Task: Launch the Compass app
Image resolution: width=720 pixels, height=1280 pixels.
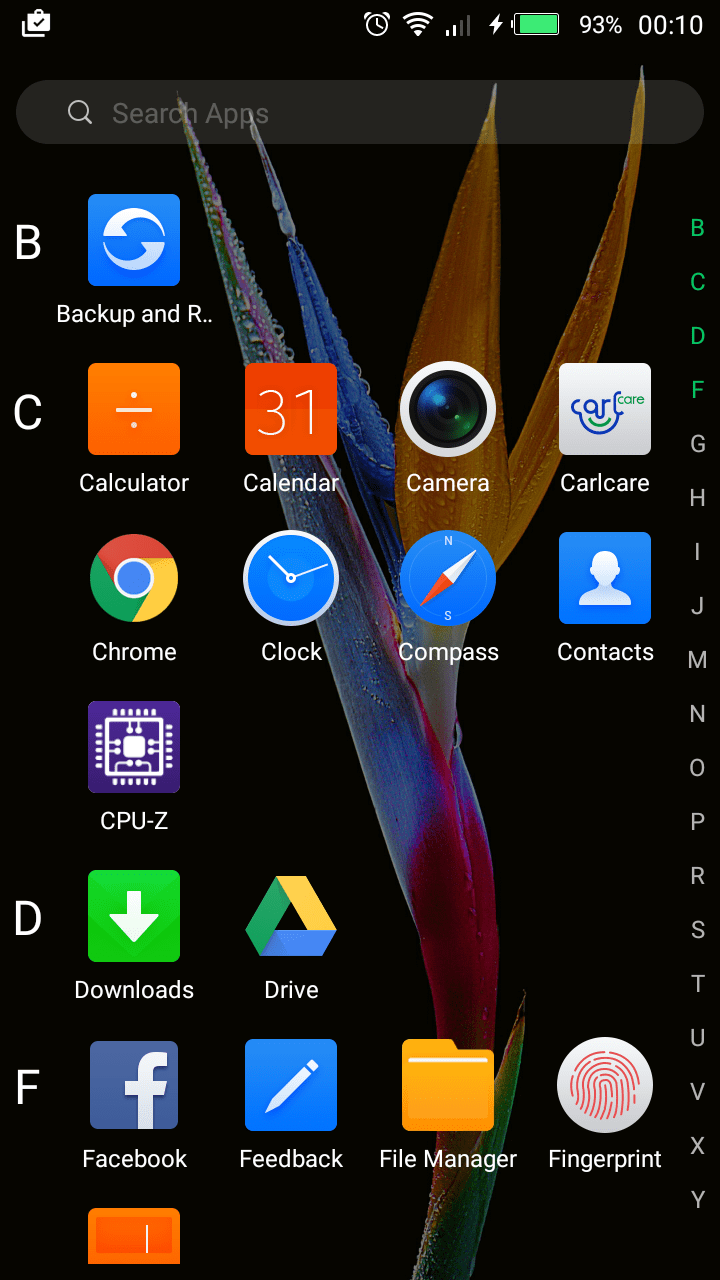Action: (x=448, y=579)
